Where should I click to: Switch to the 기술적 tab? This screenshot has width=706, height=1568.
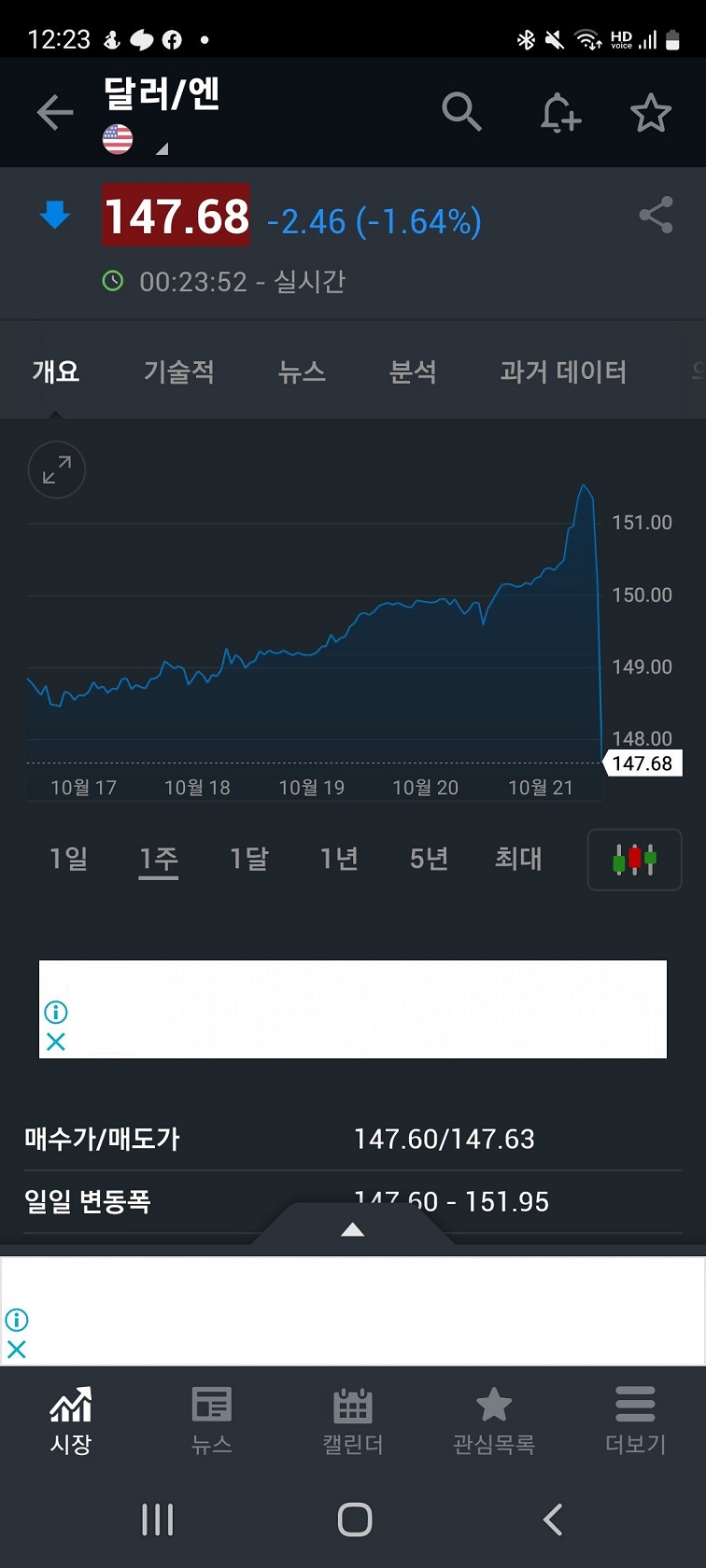[178, 371]
